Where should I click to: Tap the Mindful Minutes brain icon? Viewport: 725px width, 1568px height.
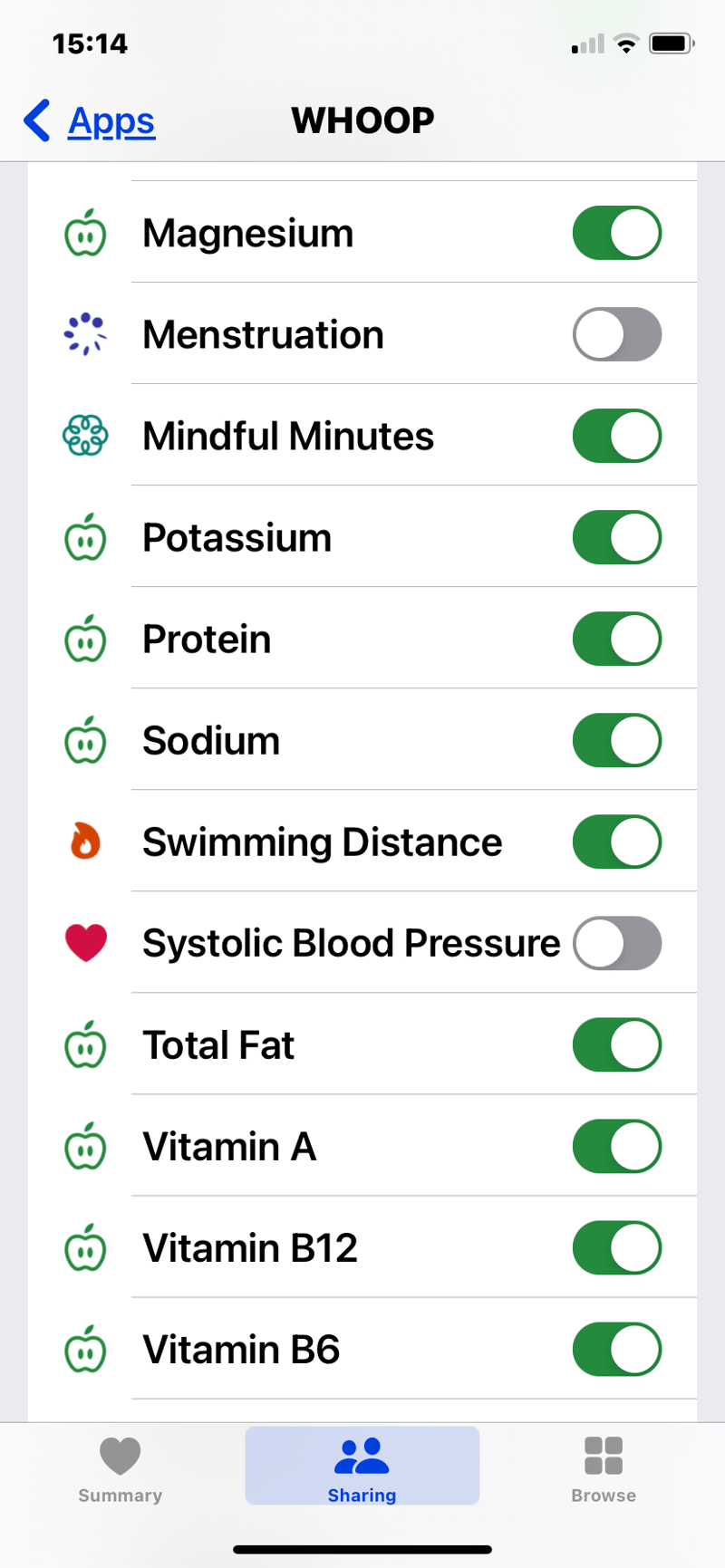(x=85, y=435)
